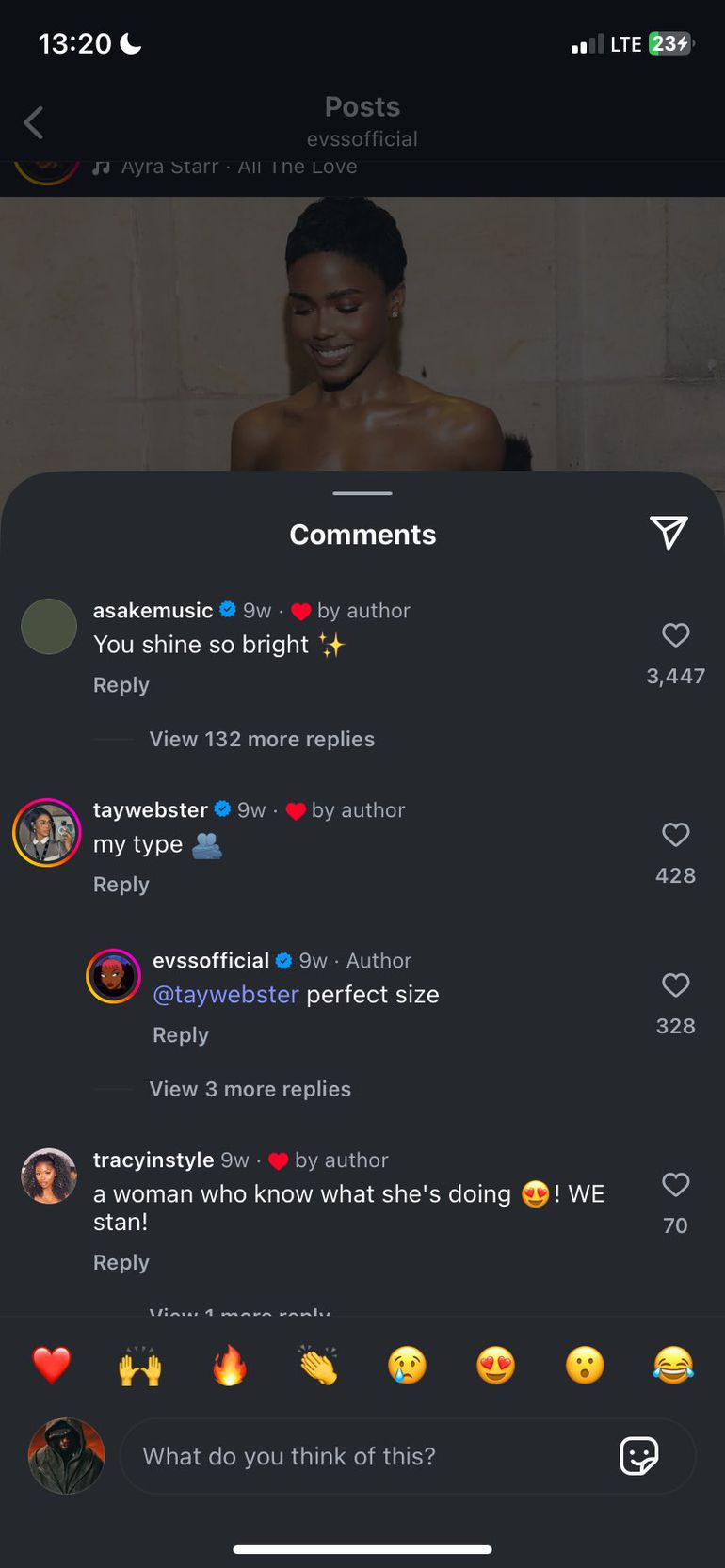
Task: Open the @taywebster mention link
Action: pyautogui.click(x=226, y=995)
